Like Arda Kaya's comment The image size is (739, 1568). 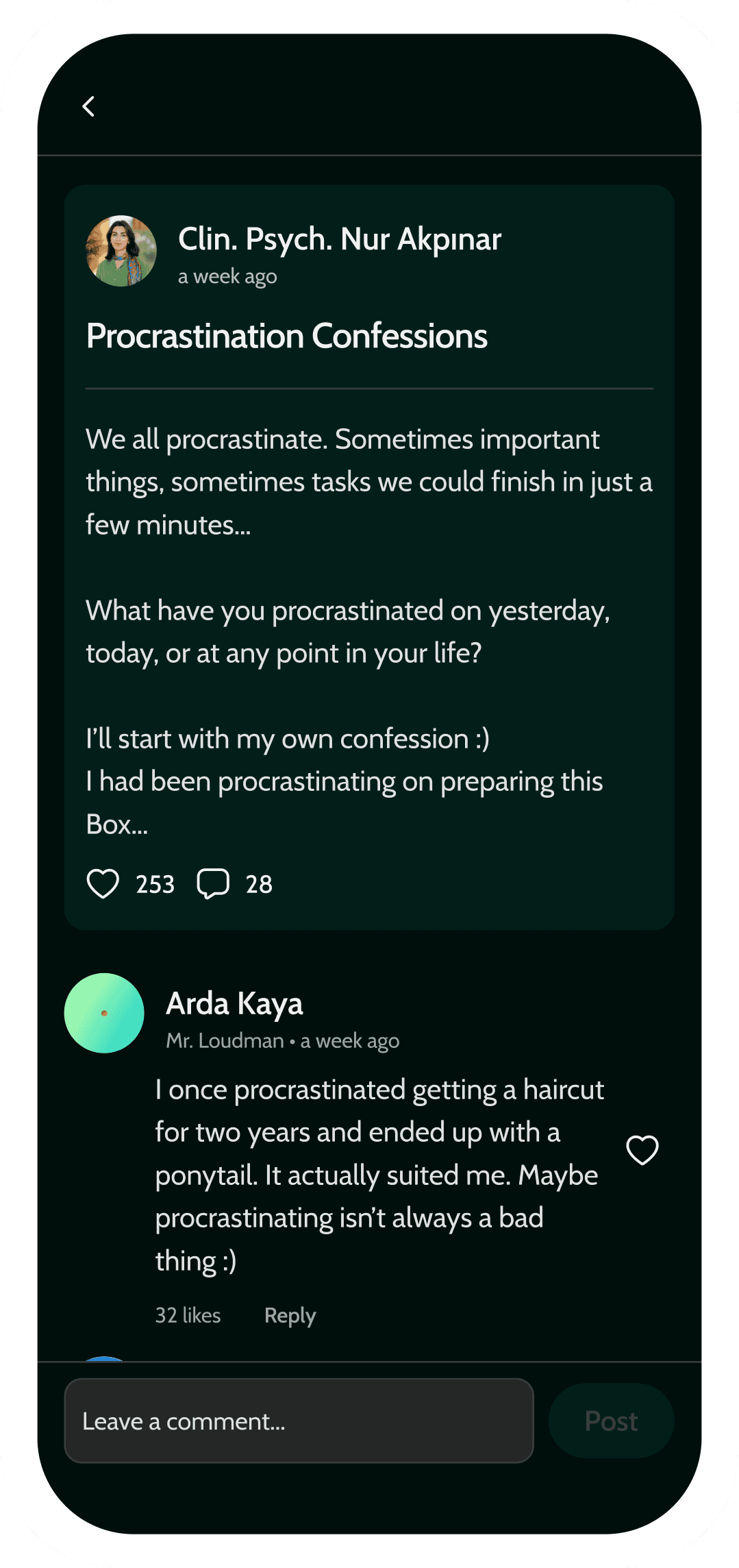(642, 1150)
